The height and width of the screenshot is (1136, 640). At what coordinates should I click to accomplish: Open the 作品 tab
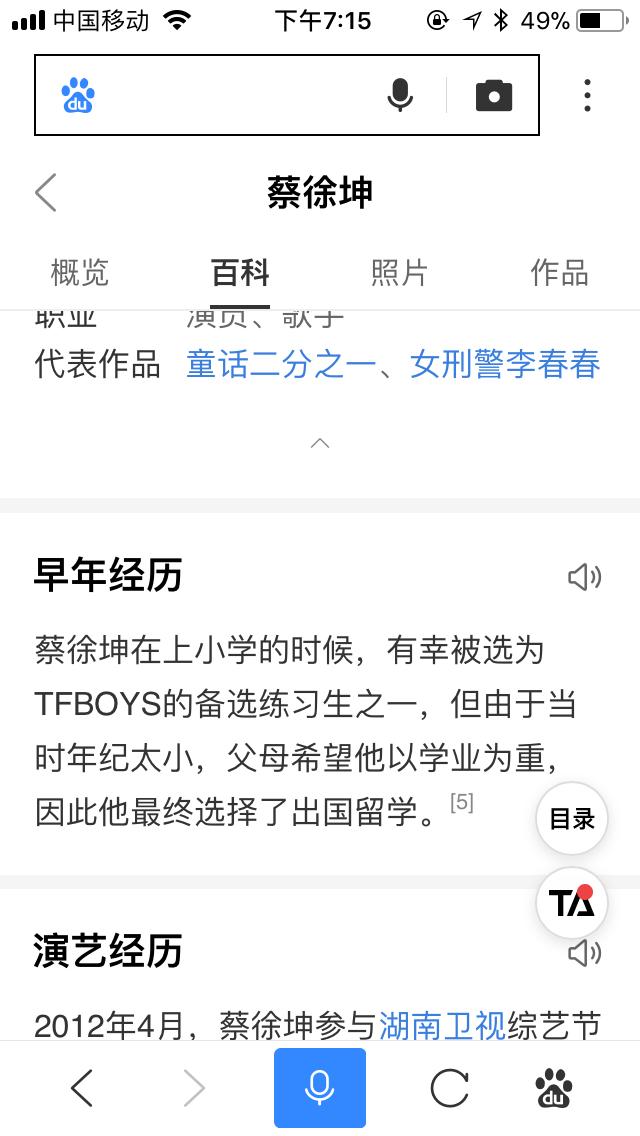click(559, 272)
